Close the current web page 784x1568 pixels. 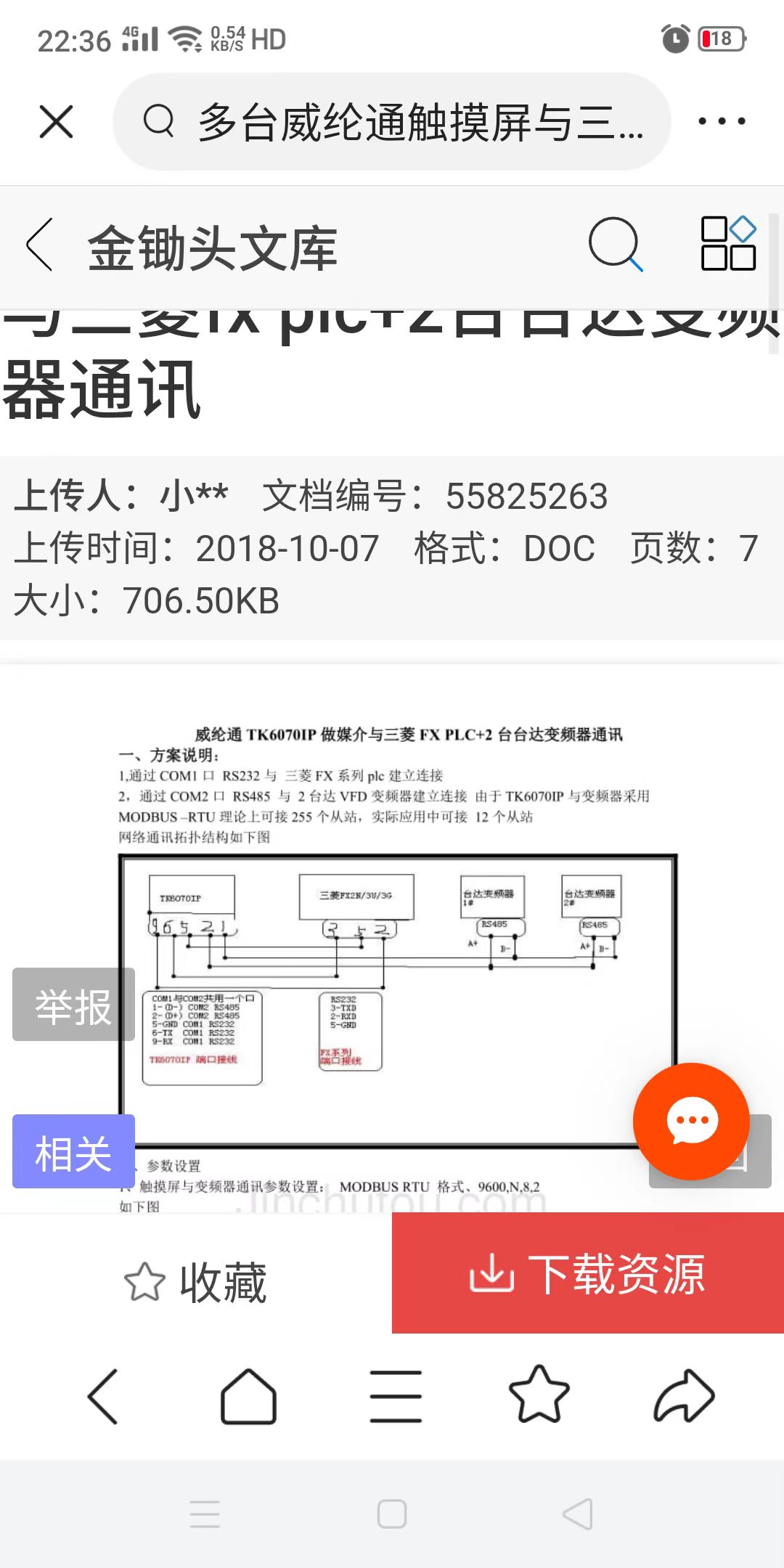(x=56, y=121)
